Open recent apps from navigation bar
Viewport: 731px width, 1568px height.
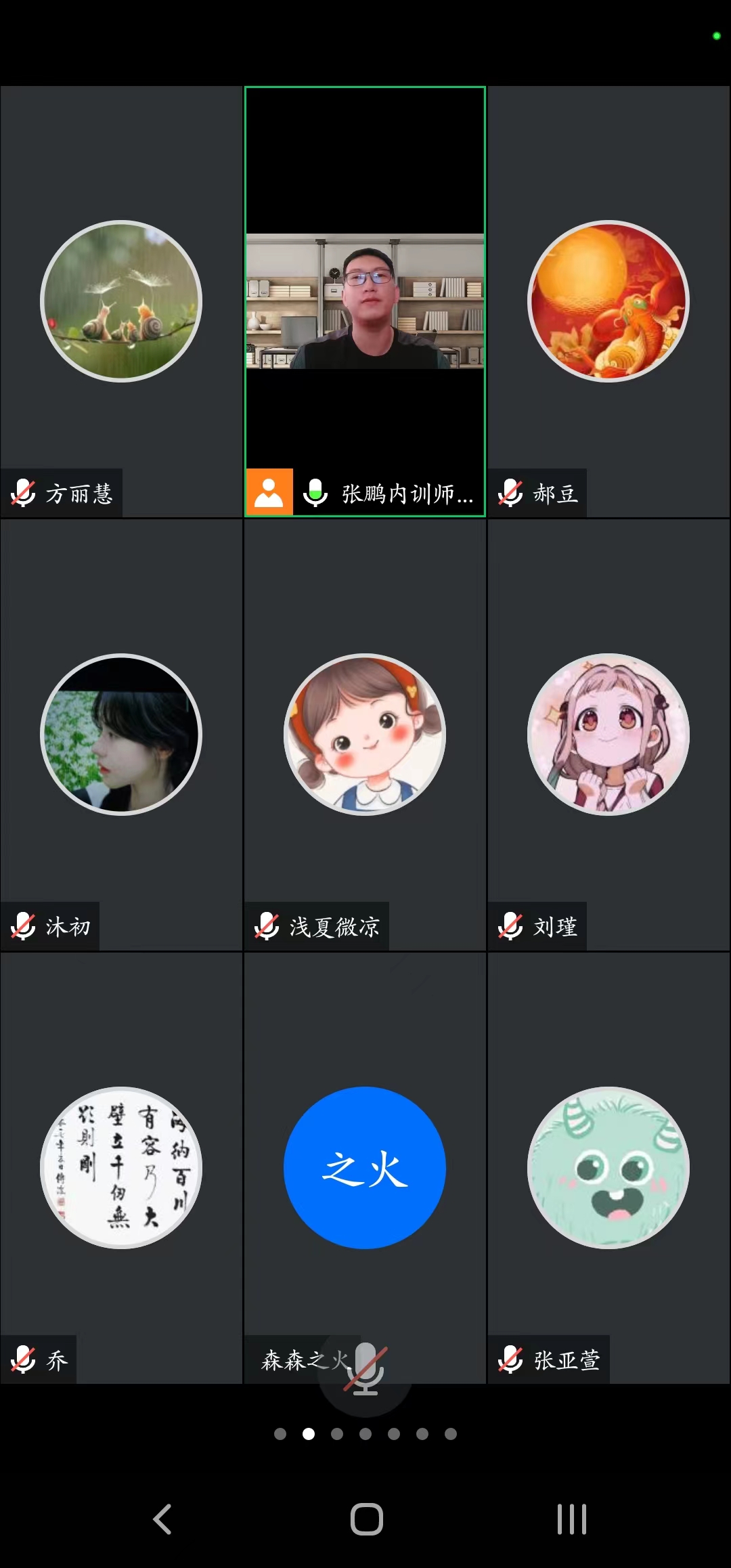(571, 1519)
